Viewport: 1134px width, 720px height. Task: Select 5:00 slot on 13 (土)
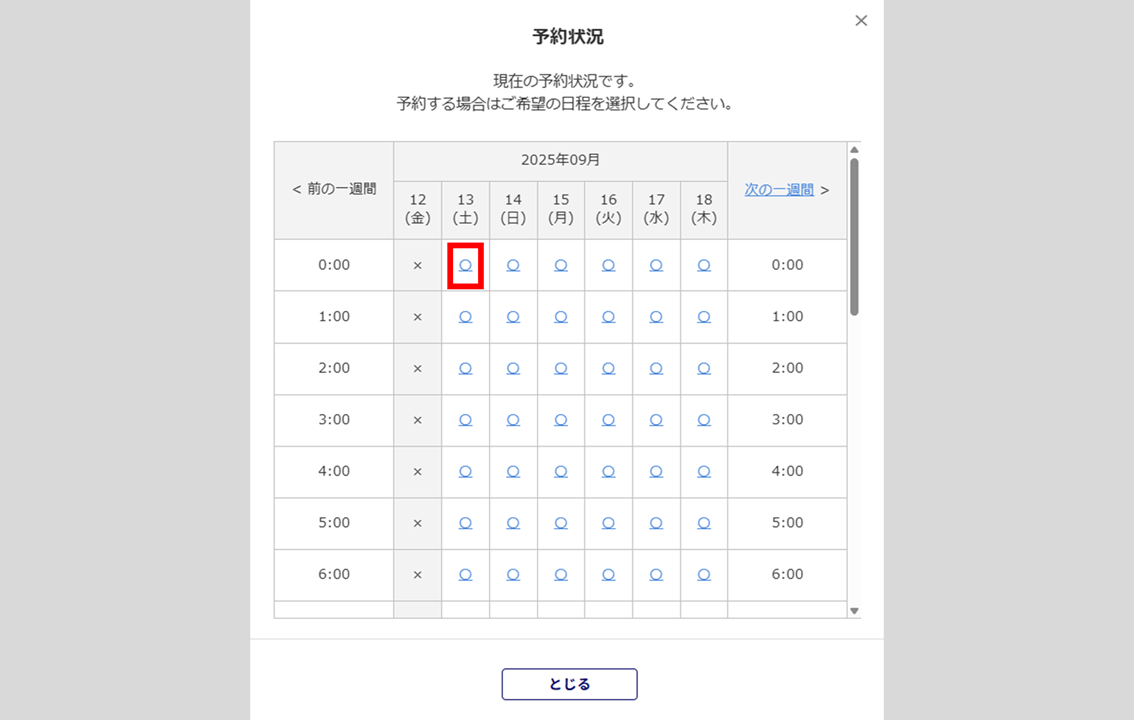[x=465, y=523]
